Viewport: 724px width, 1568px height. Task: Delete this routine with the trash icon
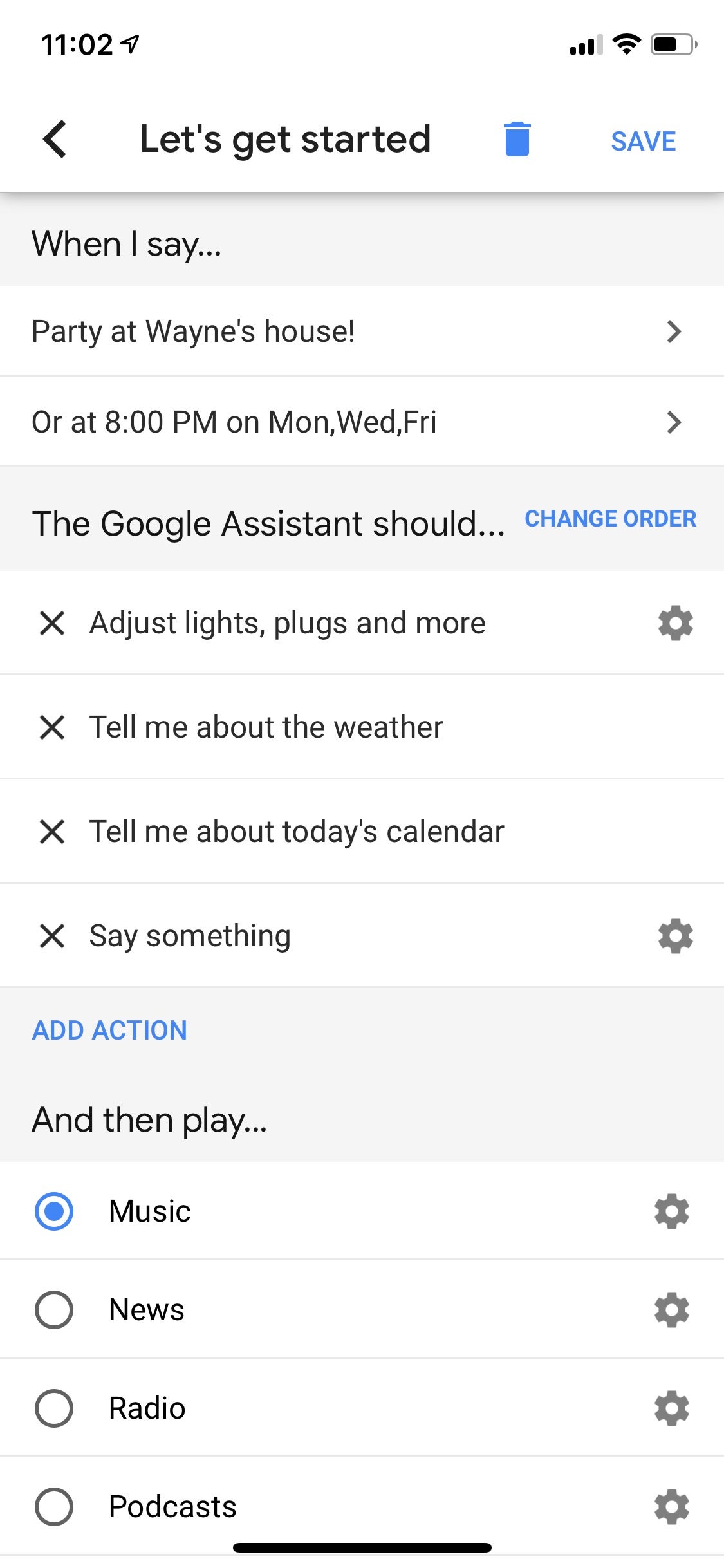[x=517, y=139]
